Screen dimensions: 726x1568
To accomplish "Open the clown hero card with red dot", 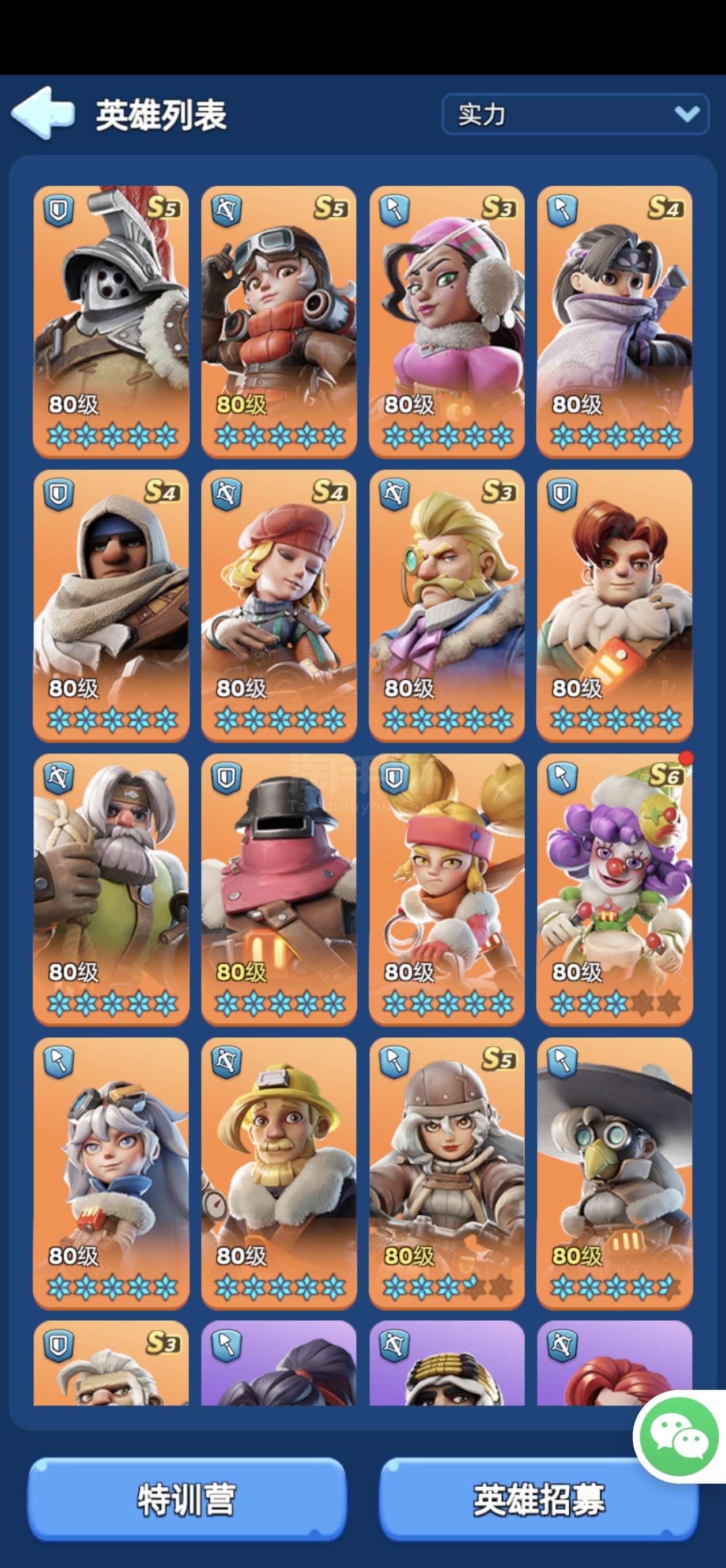I will coord(615,889).
